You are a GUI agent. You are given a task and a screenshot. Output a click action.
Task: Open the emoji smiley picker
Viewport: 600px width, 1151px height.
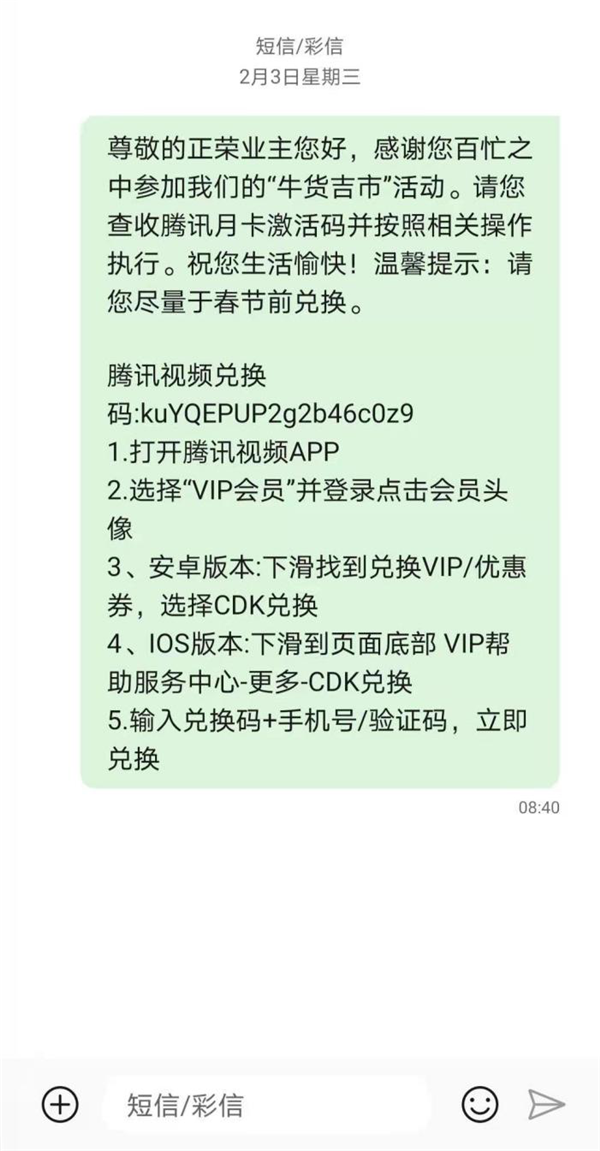coord(480,1104)
